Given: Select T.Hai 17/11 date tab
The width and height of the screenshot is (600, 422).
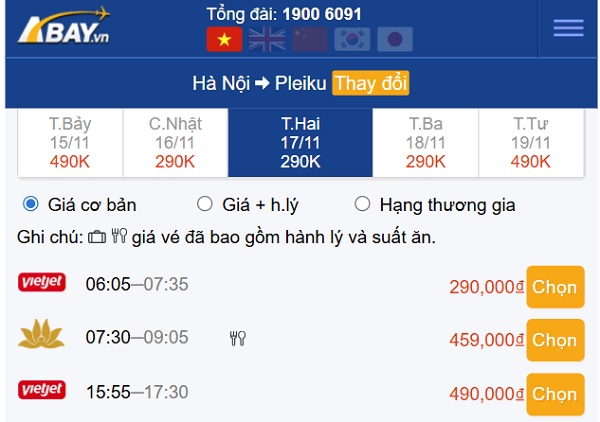Looking at the screenshot, I should (x=300, y=143).
